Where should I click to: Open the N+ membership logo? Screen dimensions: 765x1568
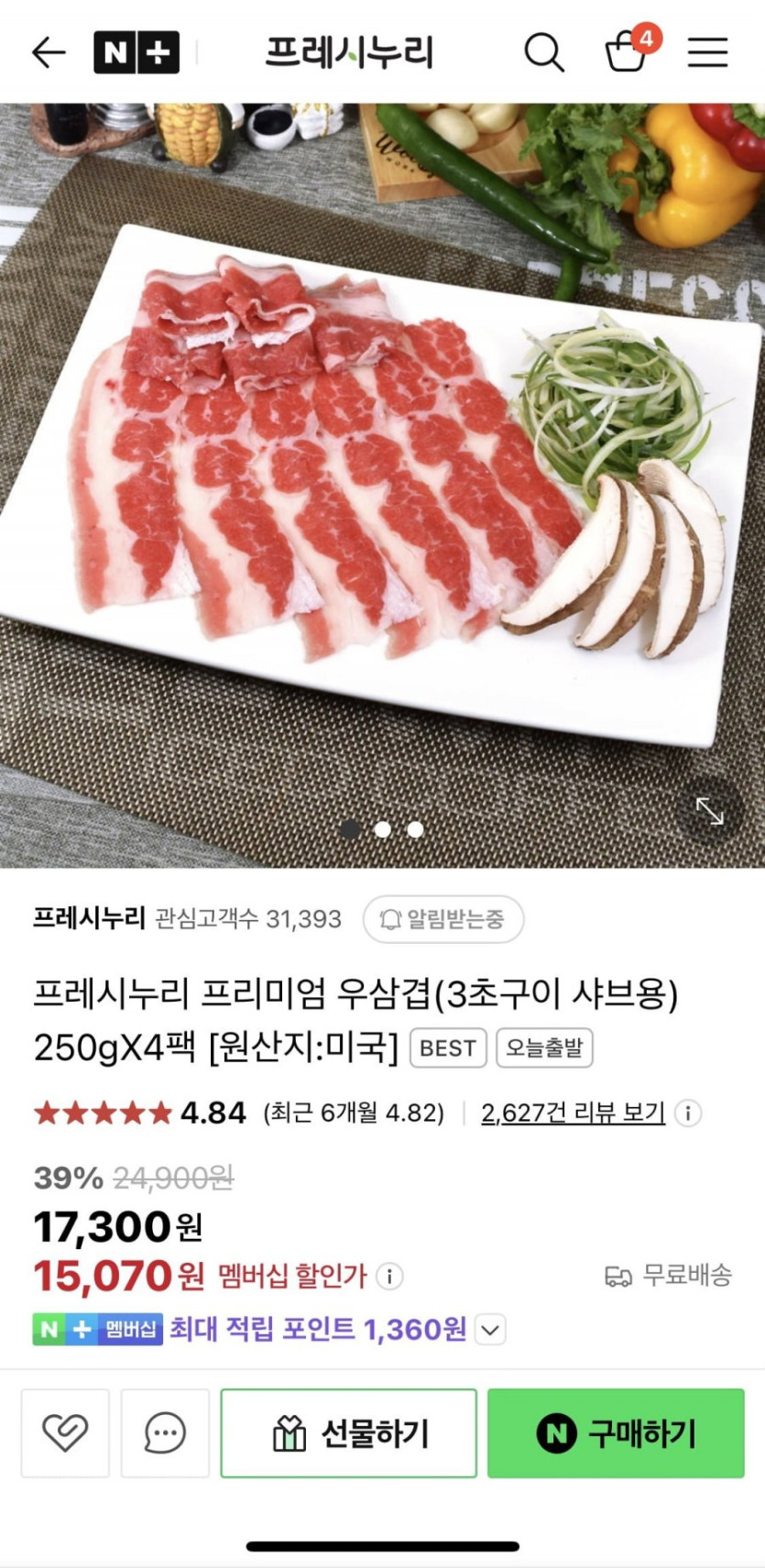(137, 52)
